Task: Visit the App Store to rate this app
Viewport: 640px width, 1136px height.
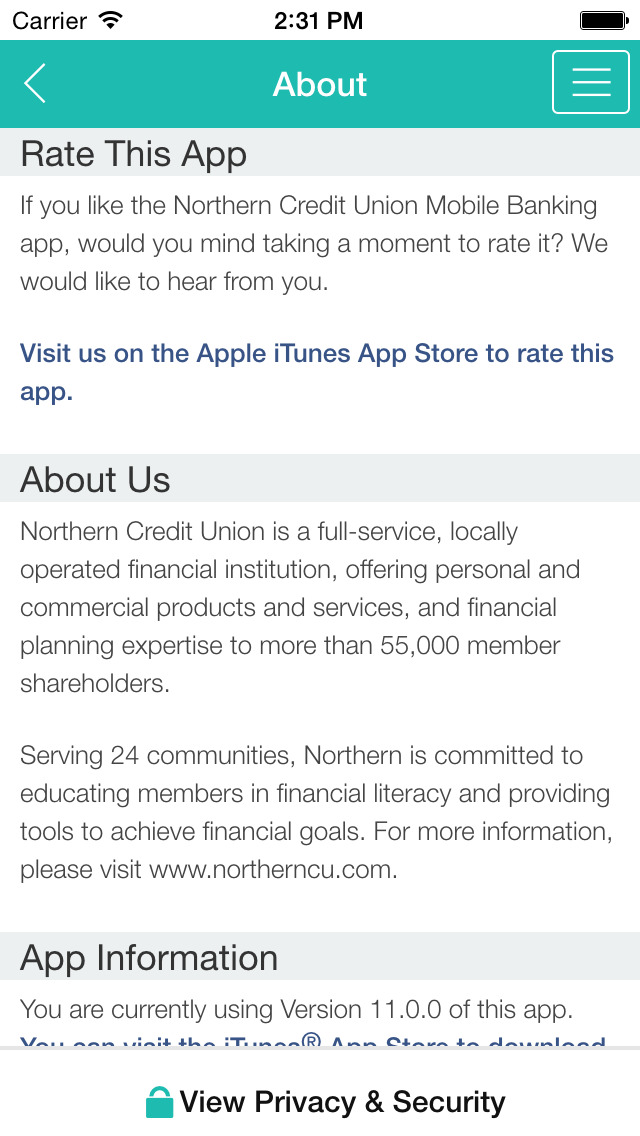Action: [x=317, y=372]
